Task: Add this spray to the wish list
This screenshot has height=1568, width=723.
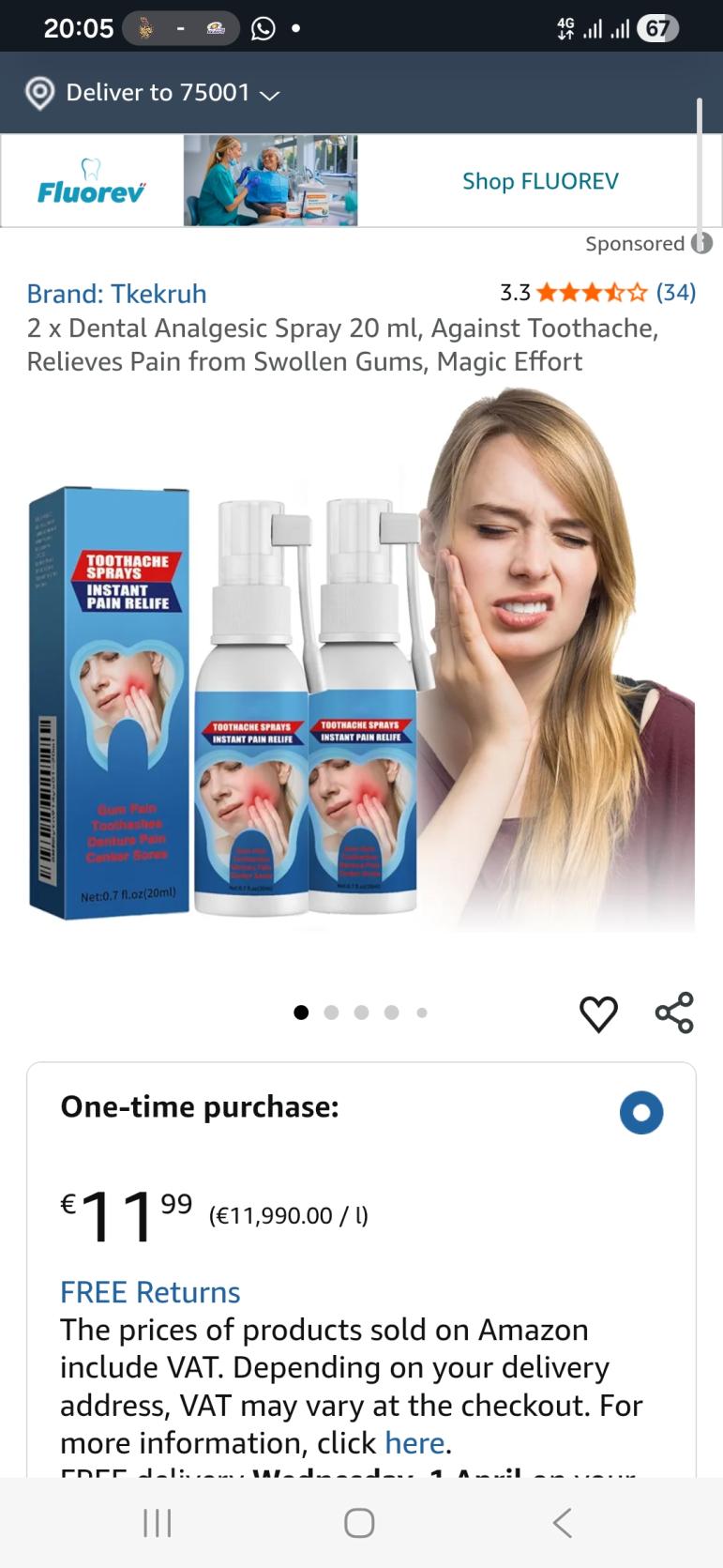Action: (x=598, y=1013)
